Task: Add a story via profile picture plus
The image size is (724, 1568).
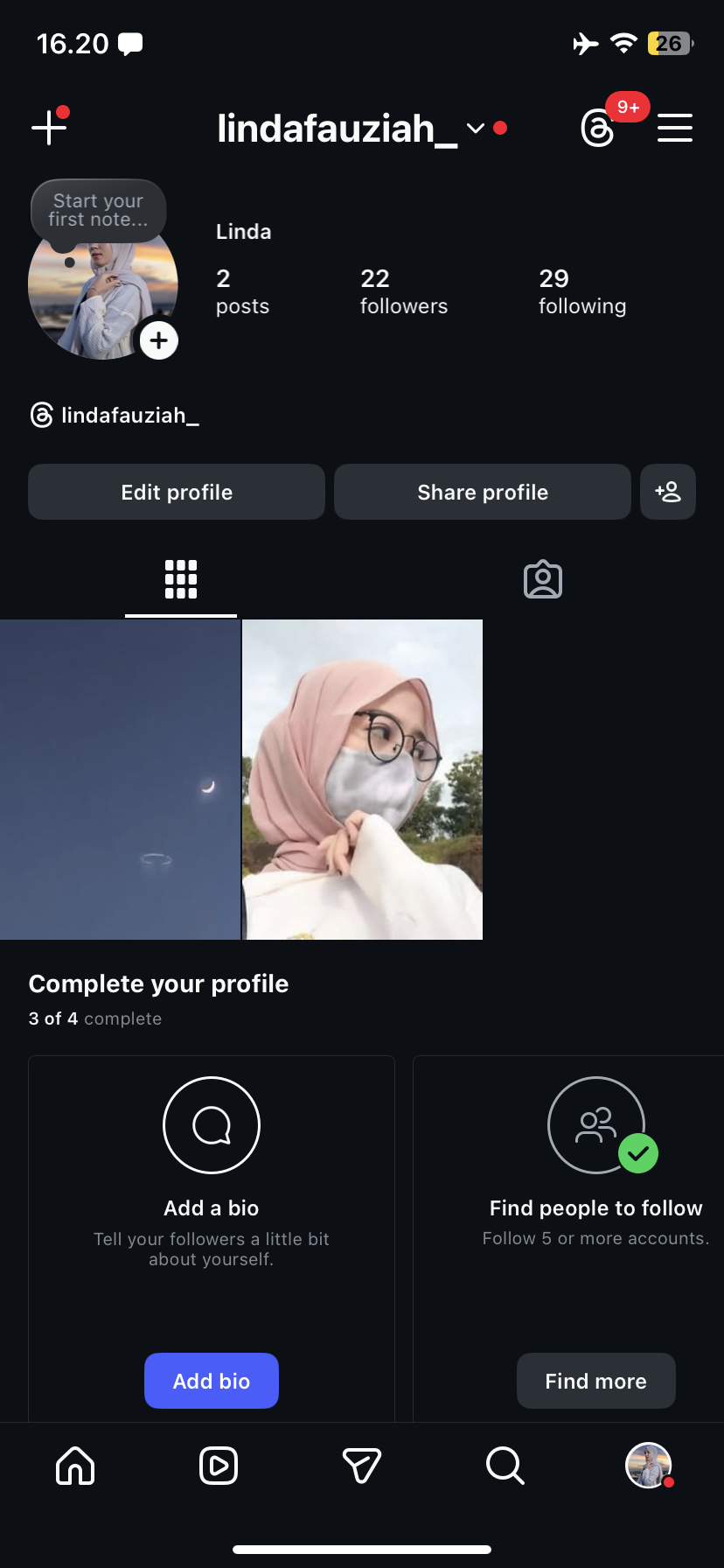Action: tap(159, 340)
